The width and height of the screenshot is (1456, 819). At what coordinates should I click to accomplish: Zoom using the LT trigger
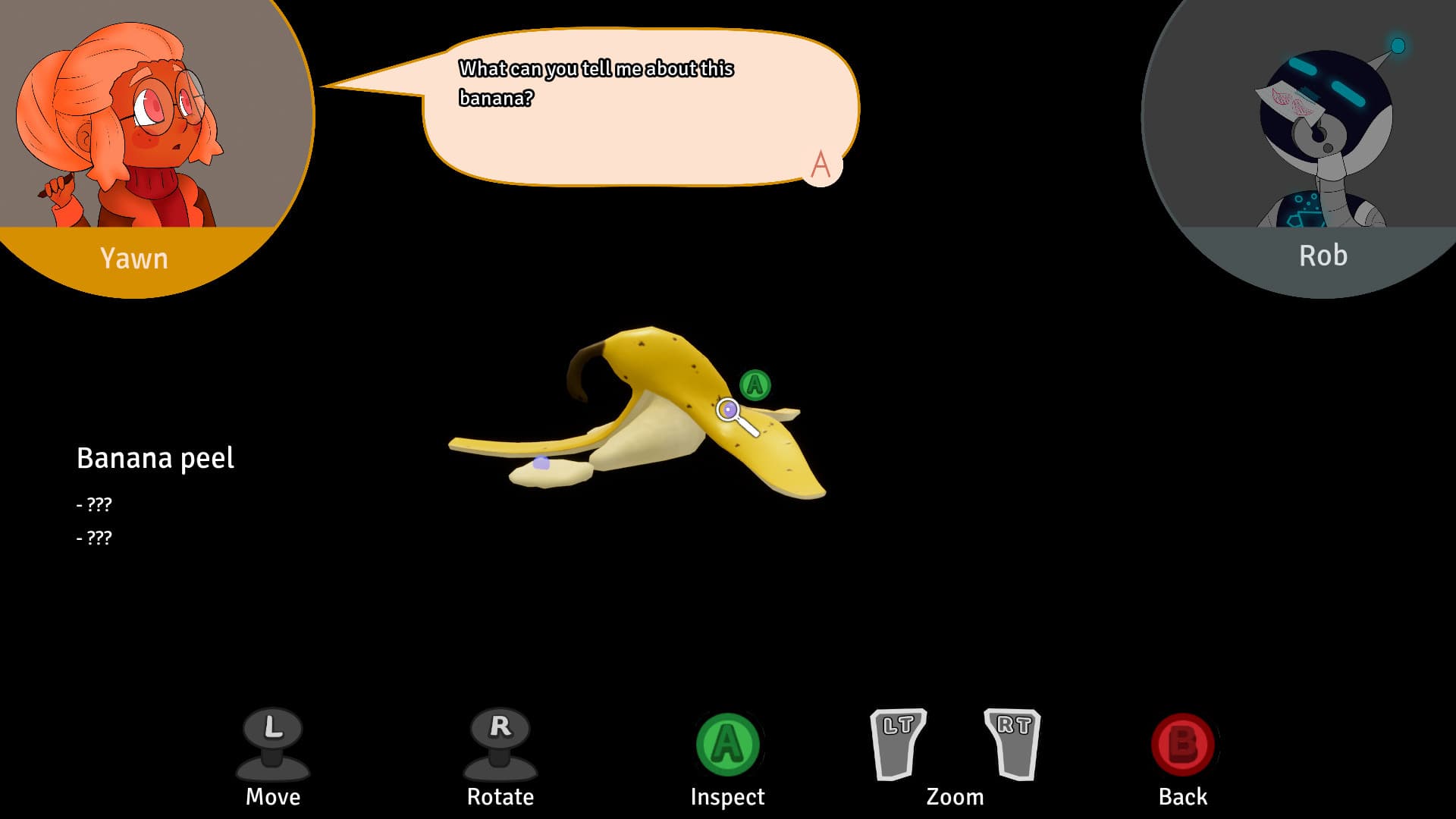point(898,745)
